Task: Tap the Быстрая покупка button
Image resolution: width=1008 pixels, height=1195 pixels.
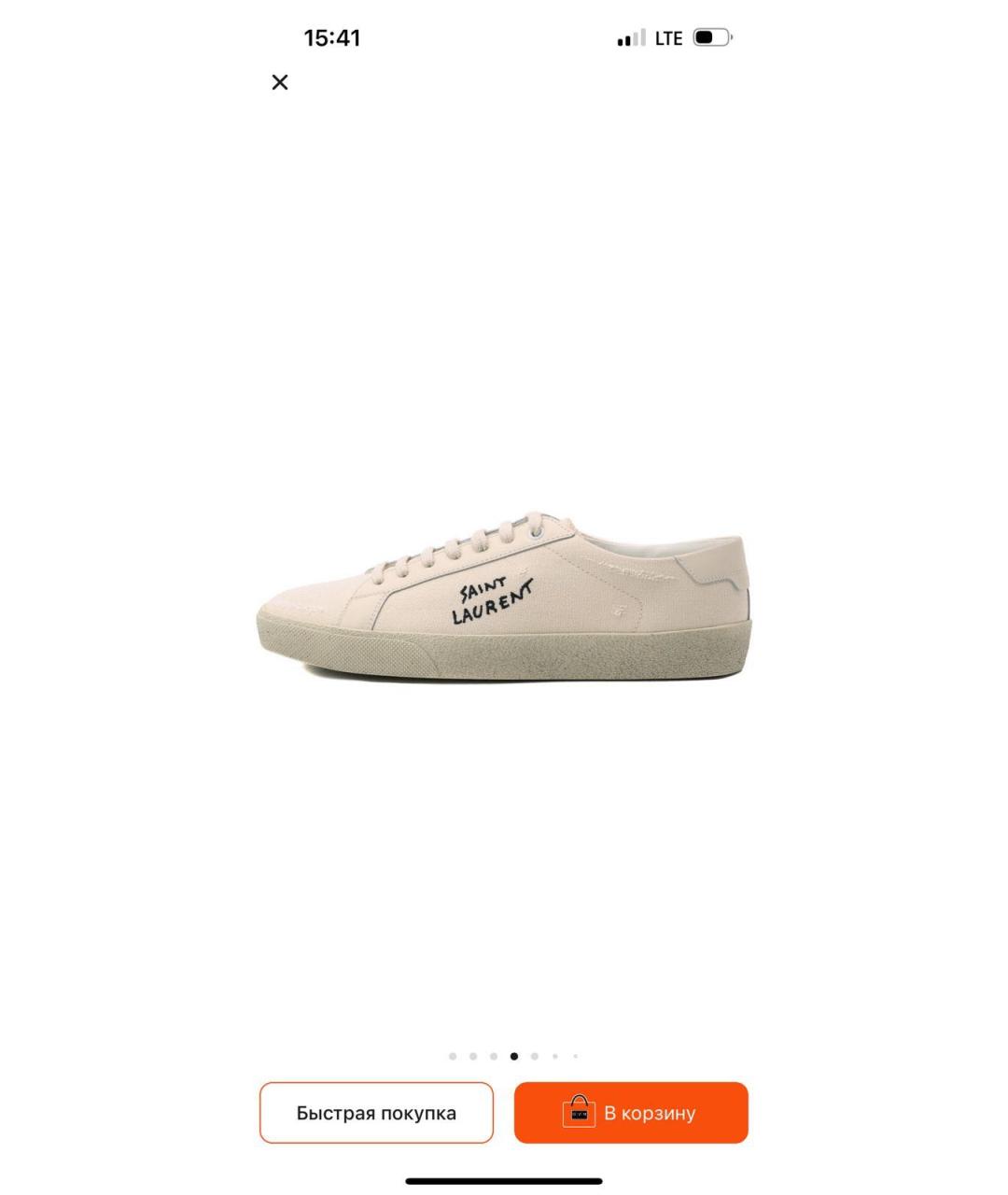Action: tap(376, 1113)
